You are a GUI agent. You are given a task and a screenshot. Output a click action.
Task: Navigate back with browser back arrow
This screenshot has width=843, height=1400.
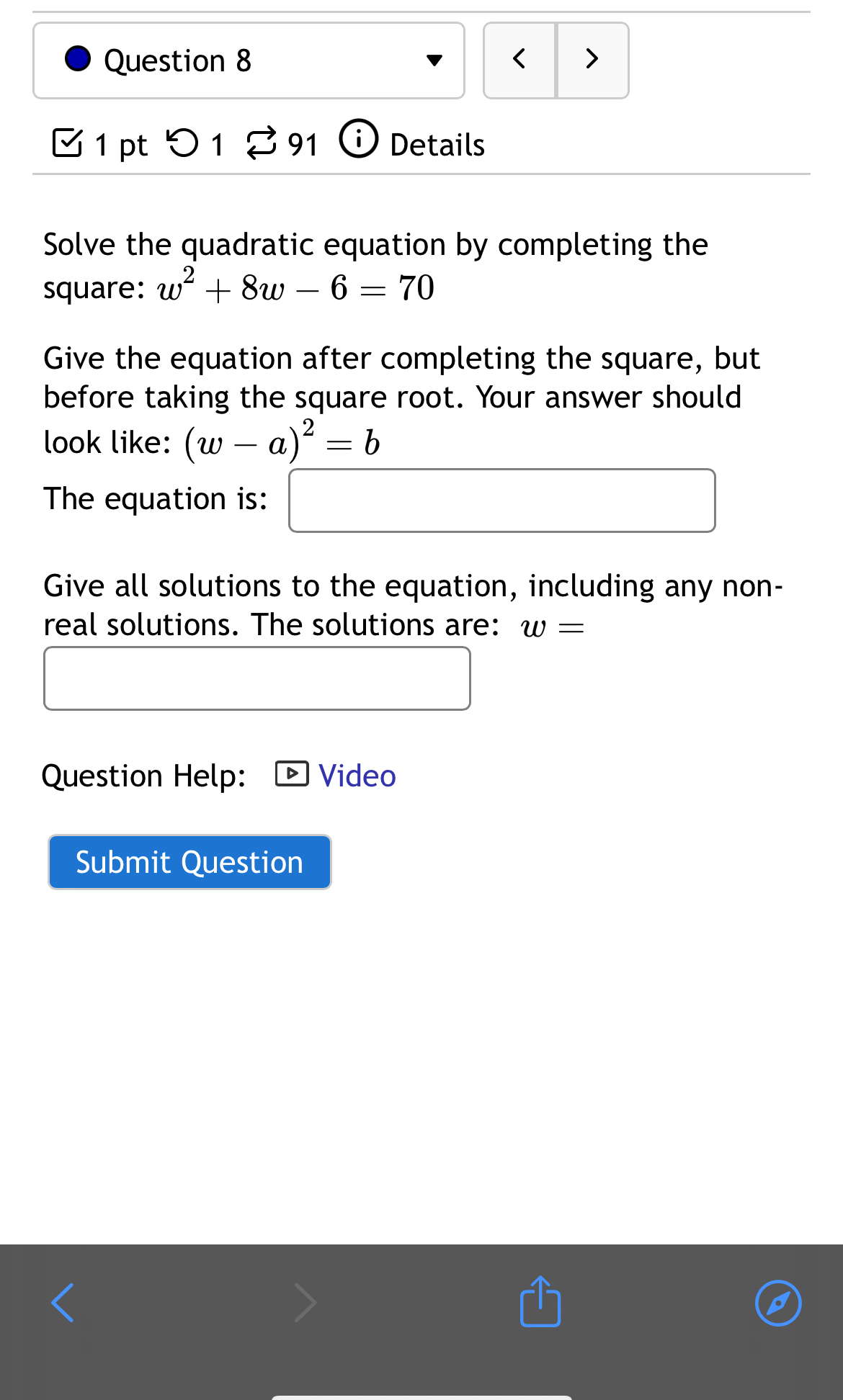[63, 1303]
